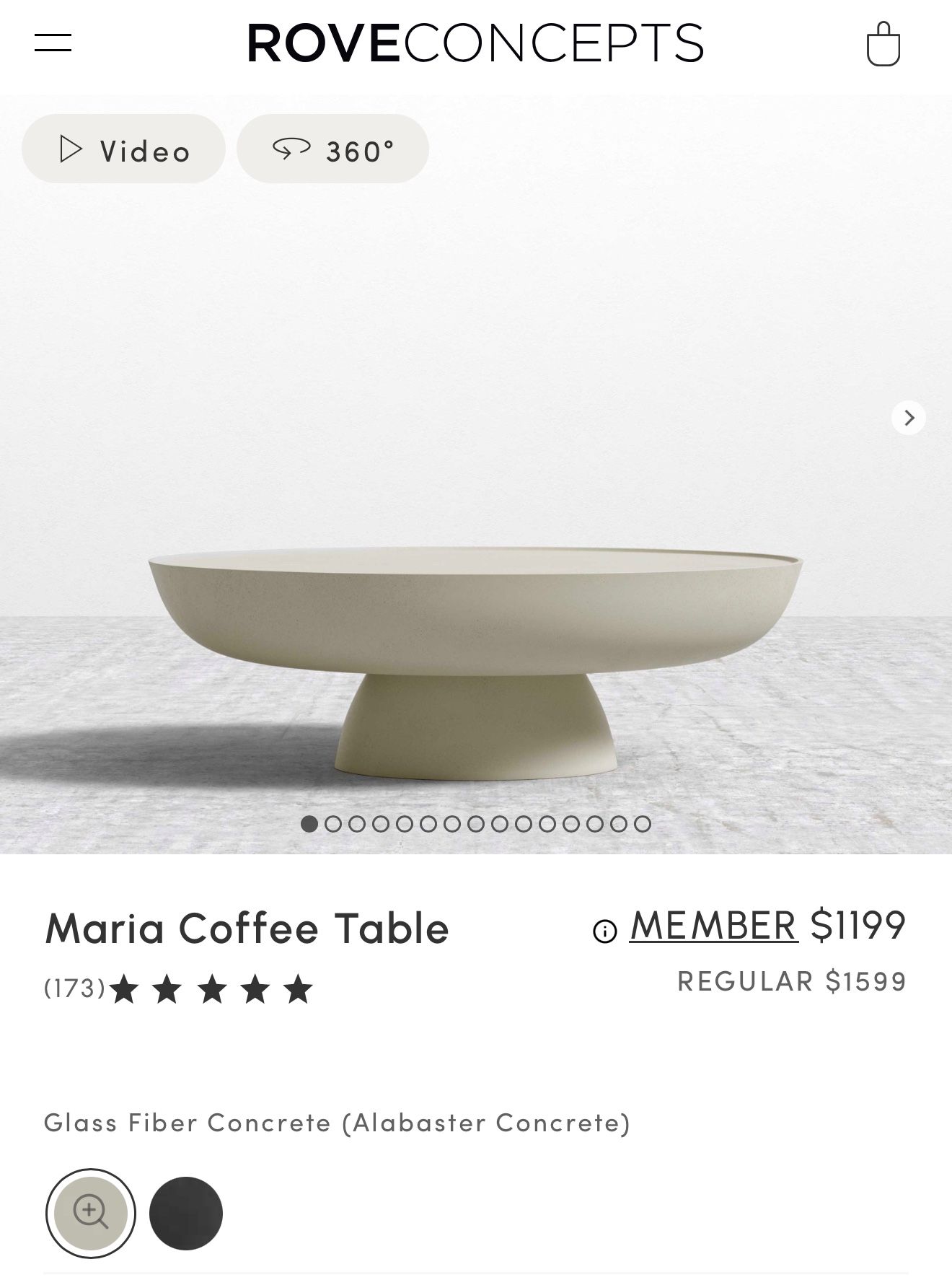
Task: Open the shopping bag
Action: tap(883, 43)
